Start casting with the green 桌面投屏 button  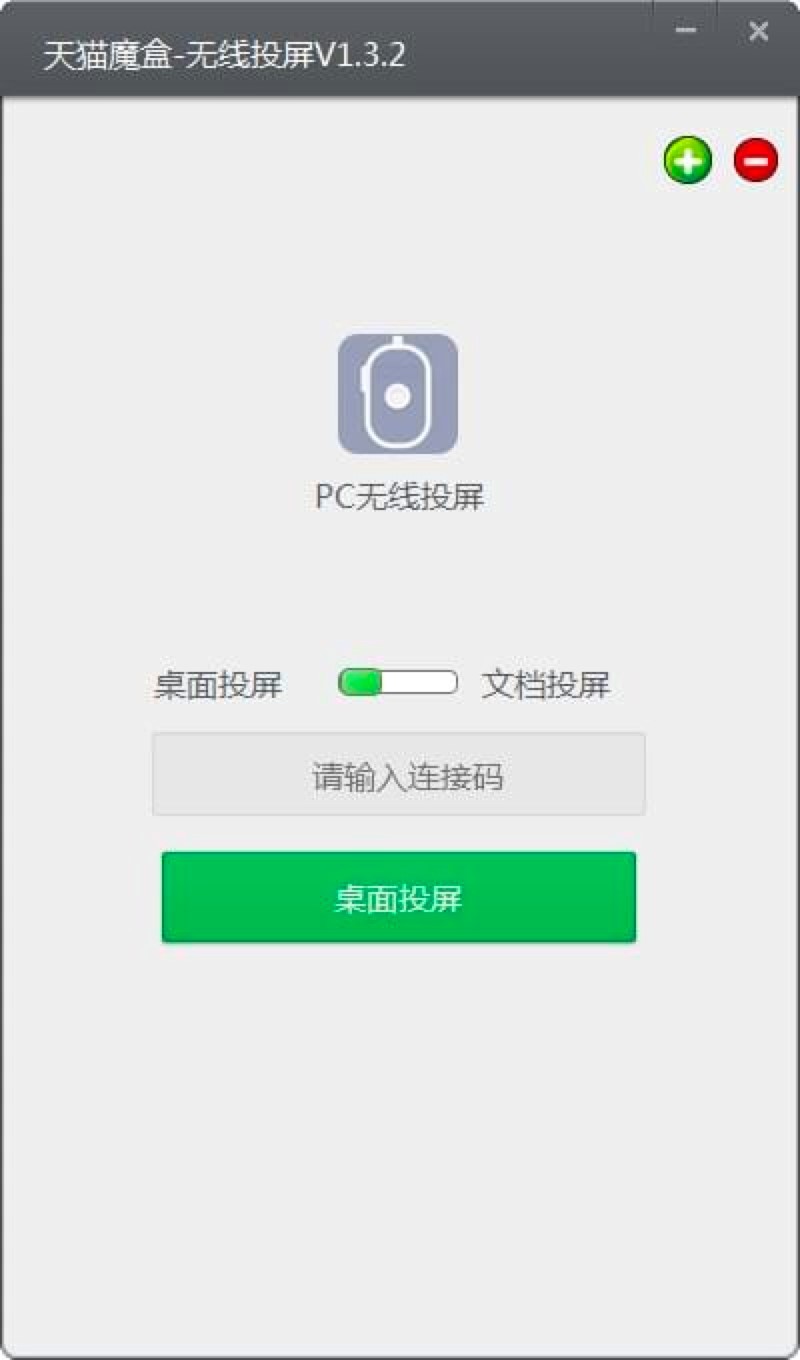pyautogui.click(x=398, y=897)
